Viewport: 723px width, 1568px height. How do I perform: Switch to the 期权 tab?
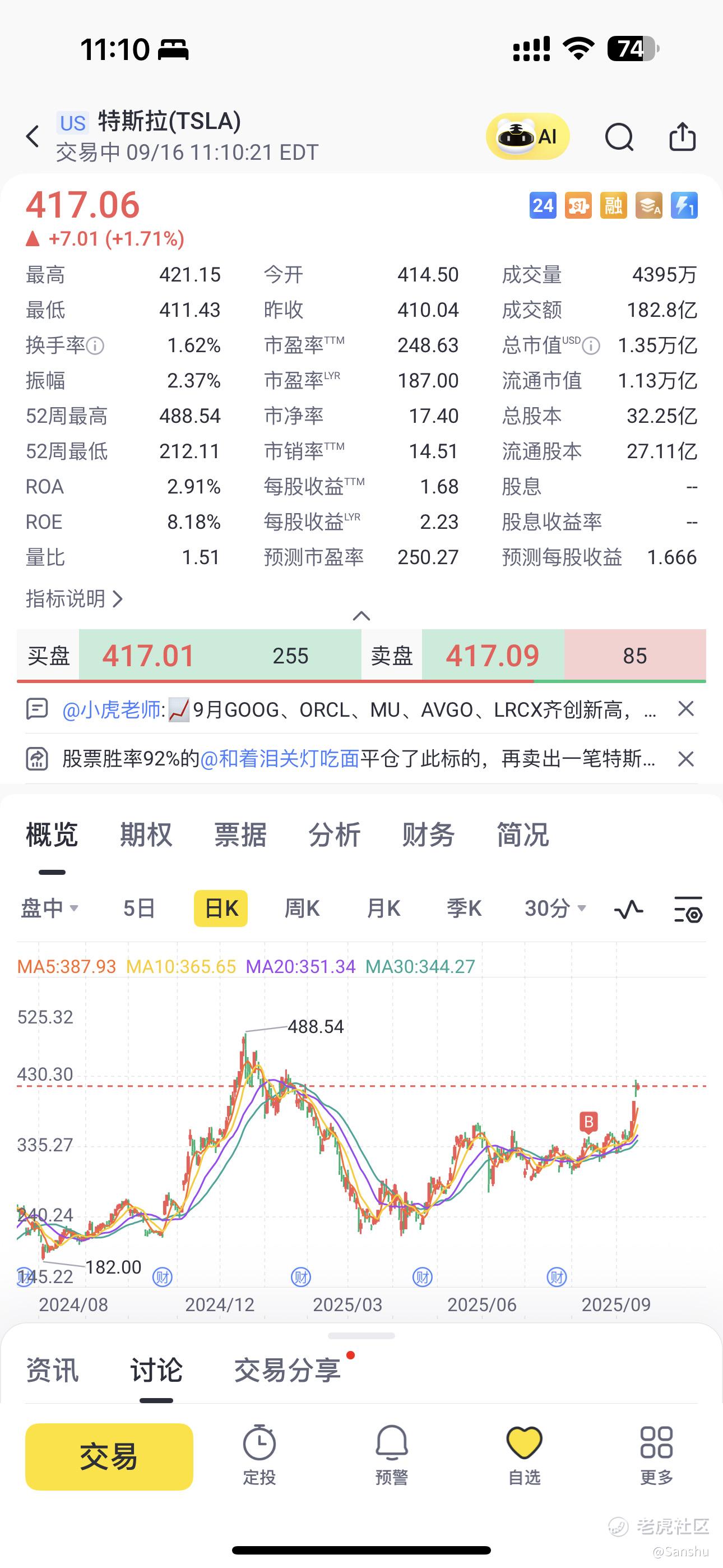click(146, 835)
